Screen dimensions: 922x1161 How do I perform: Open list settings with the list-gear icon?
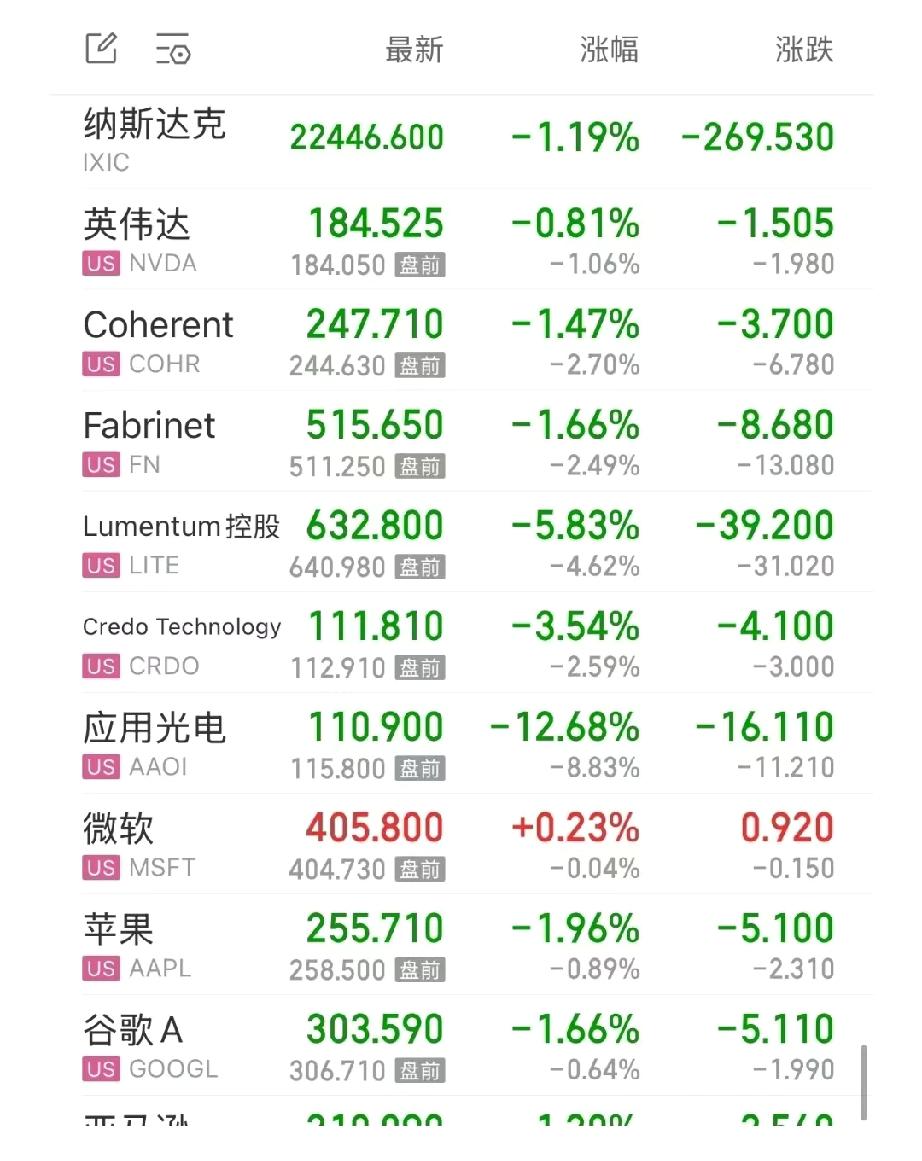(x=173, y=48)
